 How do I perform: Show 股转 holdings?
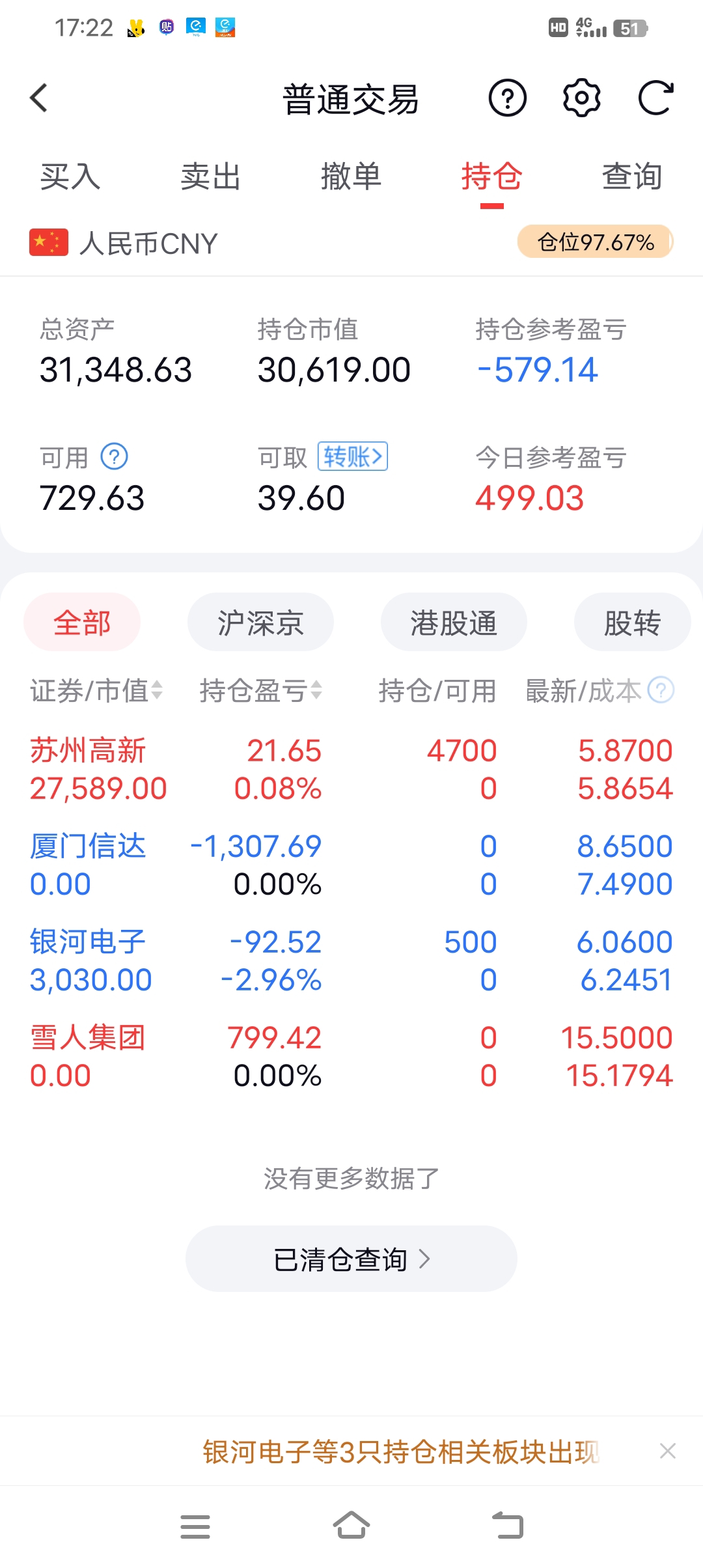click(x=631, y=623)
